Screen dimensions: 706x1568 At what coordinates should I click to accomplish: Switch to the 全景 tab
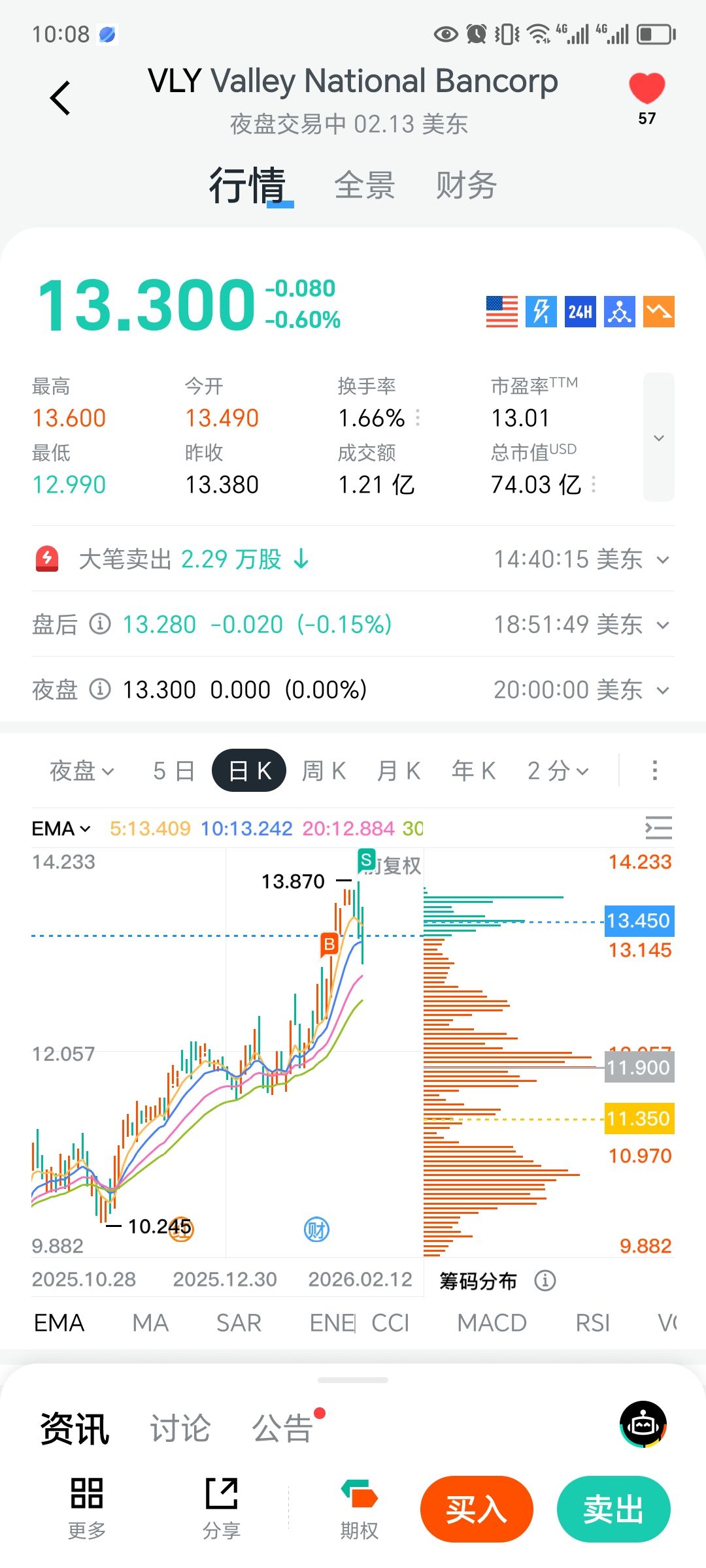point(365,186)
